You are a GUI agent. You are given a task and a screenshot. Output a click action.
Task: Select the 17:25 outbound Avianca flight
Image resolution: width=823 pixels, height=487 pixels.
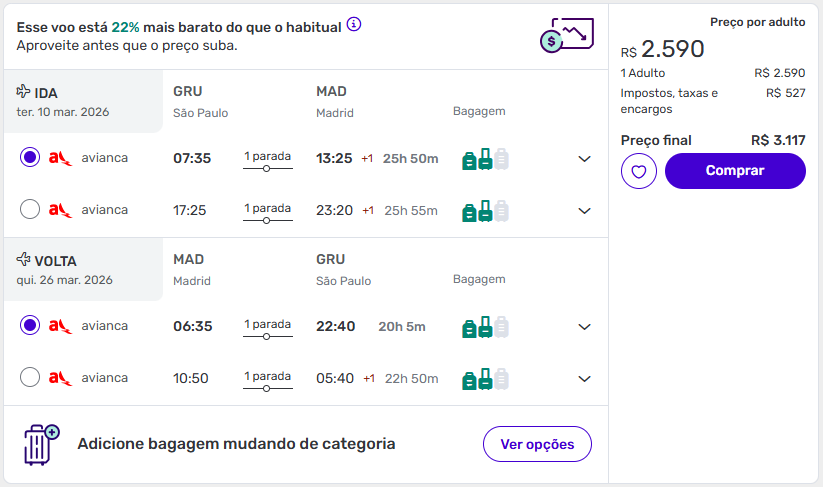pos(30,210)
